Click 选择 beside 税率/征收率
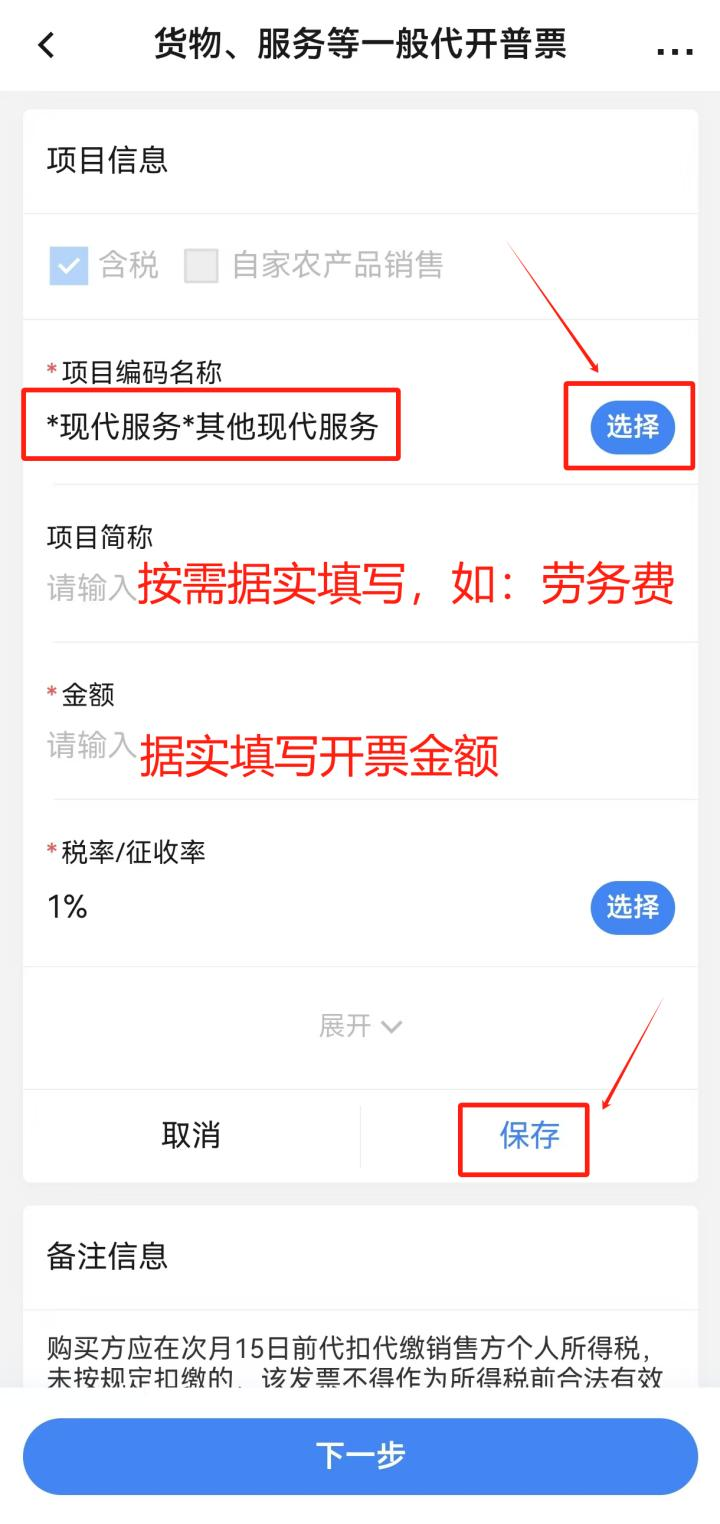The width and height of the screenshot is (720, 1524). (631, 907)
